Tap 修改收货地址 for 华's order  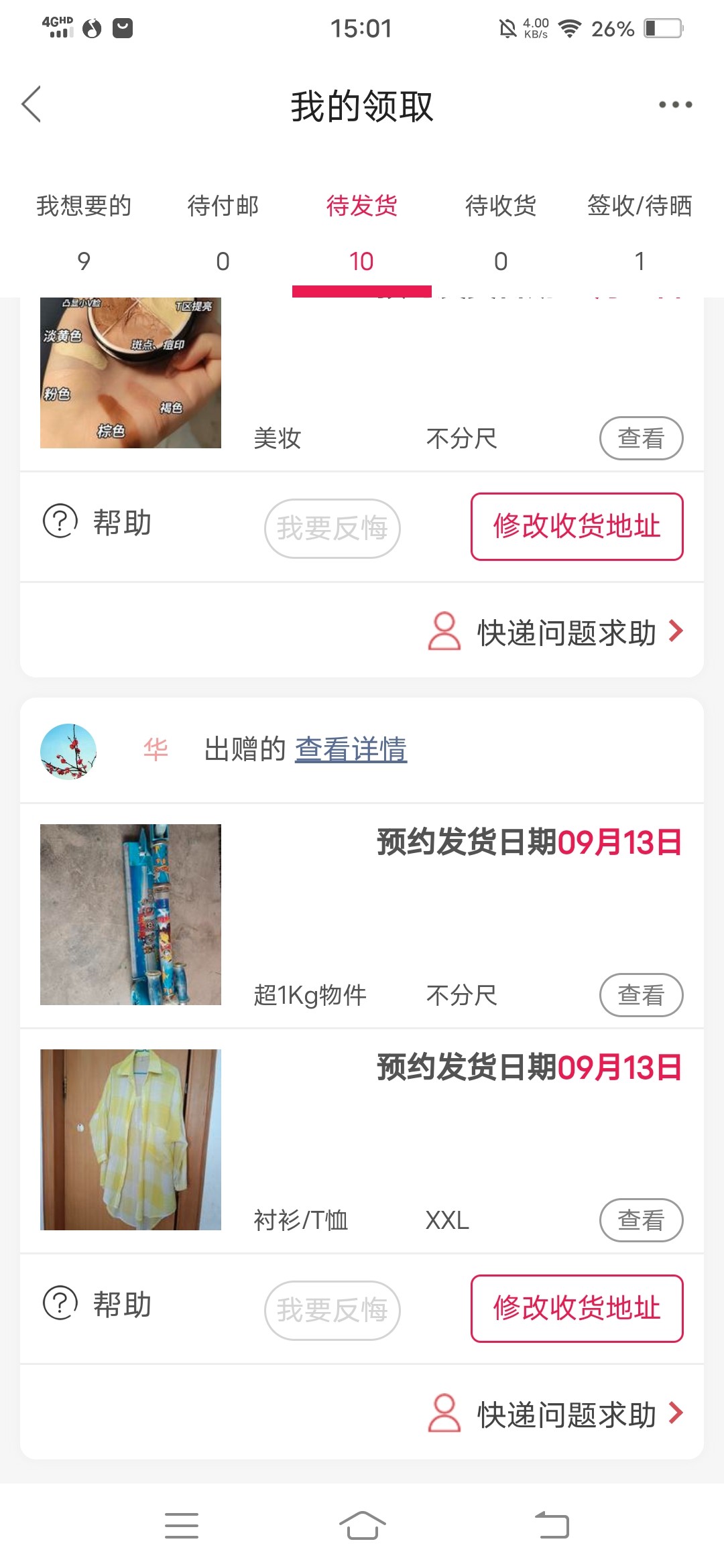(577, 1309)
